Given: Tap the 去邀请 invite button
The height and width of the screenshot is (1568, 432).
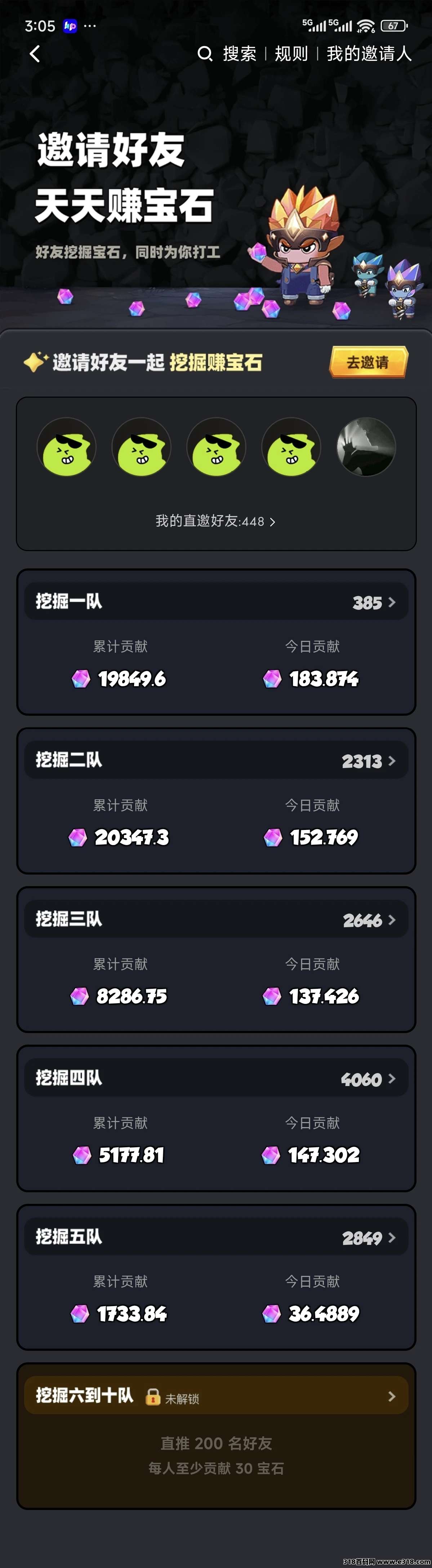Looking at the screenshot, I should [x=368, y=362].
